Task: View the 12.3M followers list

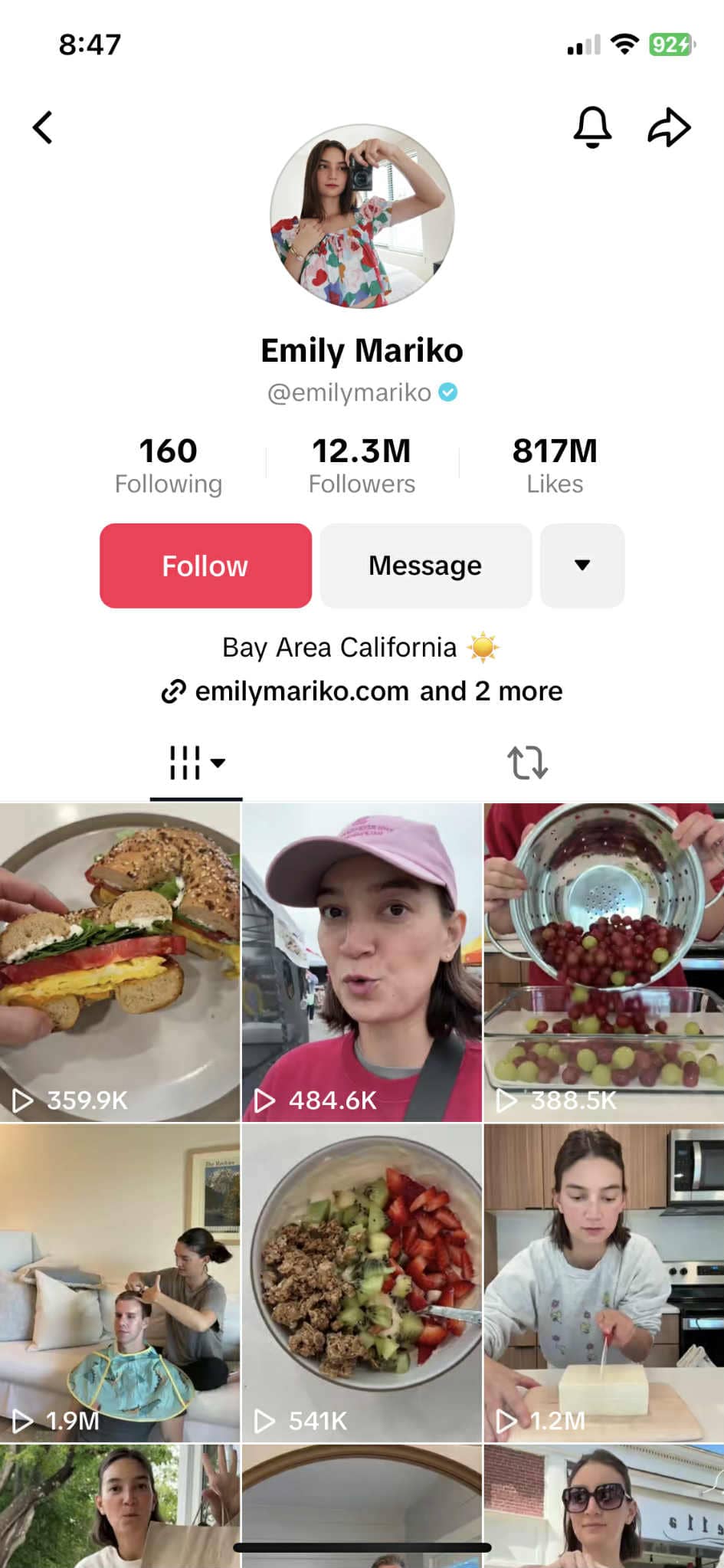Action: click(x=362, y=464)
